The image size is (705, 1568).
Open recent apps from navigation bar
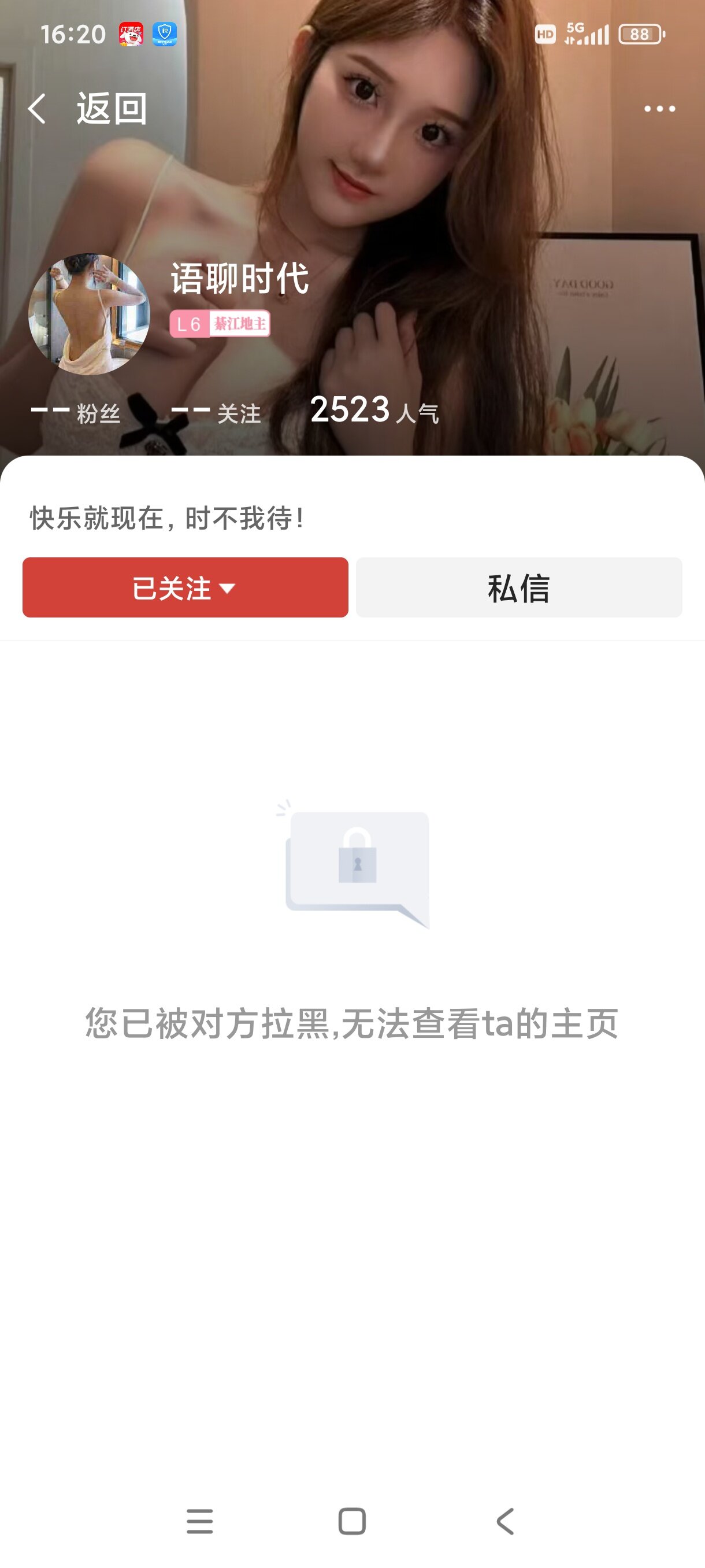[x=199, y=1521]
